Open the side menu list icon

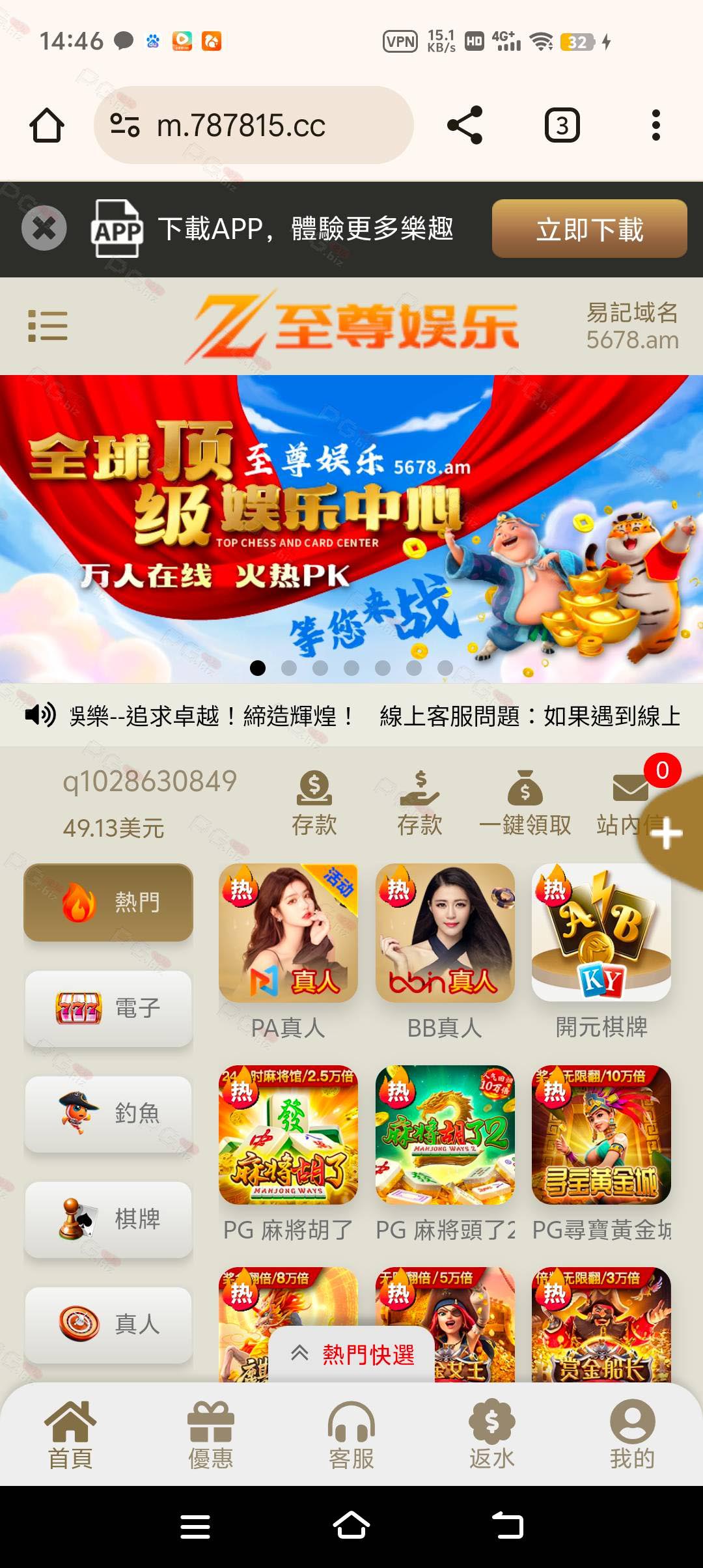(48, 326)
